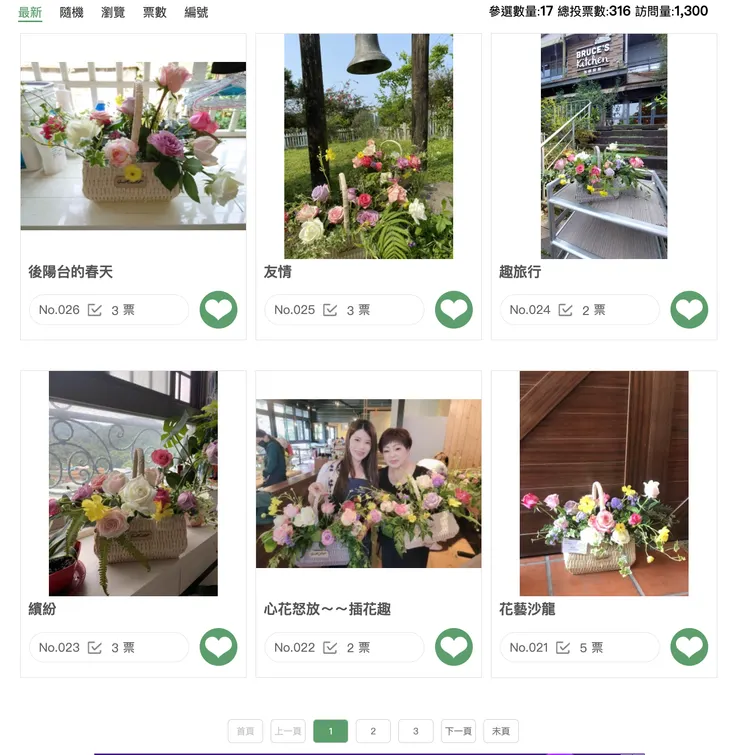Switch to the 隨機 sorting tab

71,12
